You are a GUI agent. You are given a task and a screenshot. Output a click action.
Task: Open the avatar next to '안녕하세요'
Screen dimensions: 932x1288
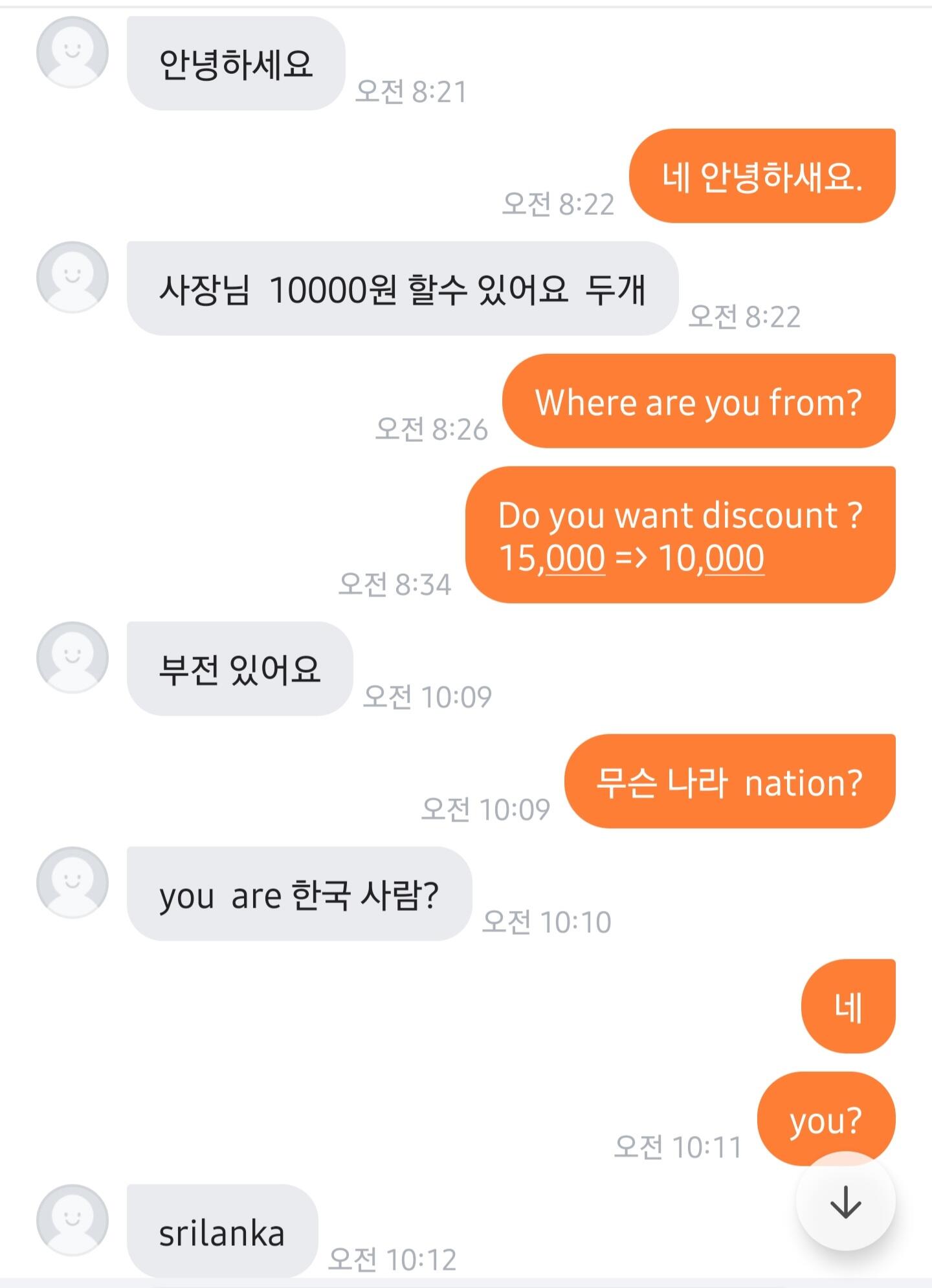(x=72, y=52)
